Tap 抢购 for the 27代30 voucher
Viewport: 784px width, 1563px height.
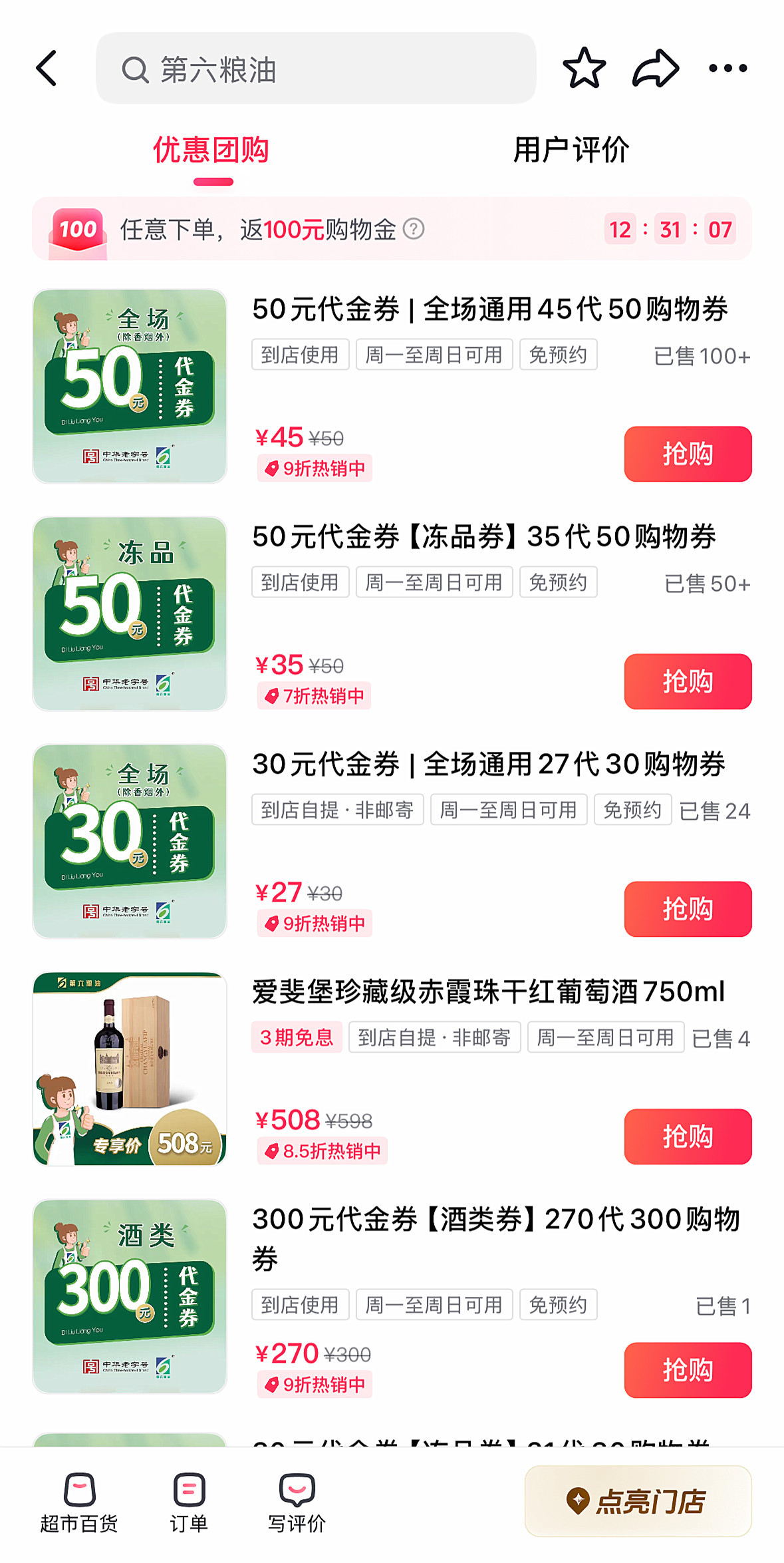(x=688, y=909)
